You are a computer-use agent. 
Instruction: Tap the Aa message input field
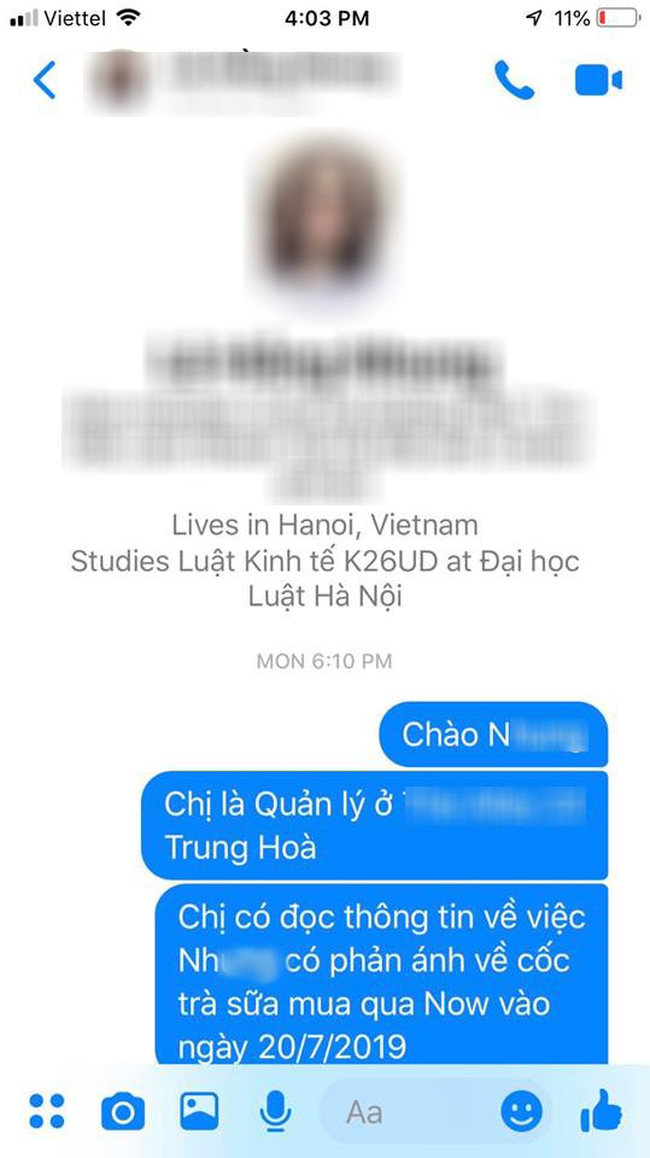pos(410,1111)
